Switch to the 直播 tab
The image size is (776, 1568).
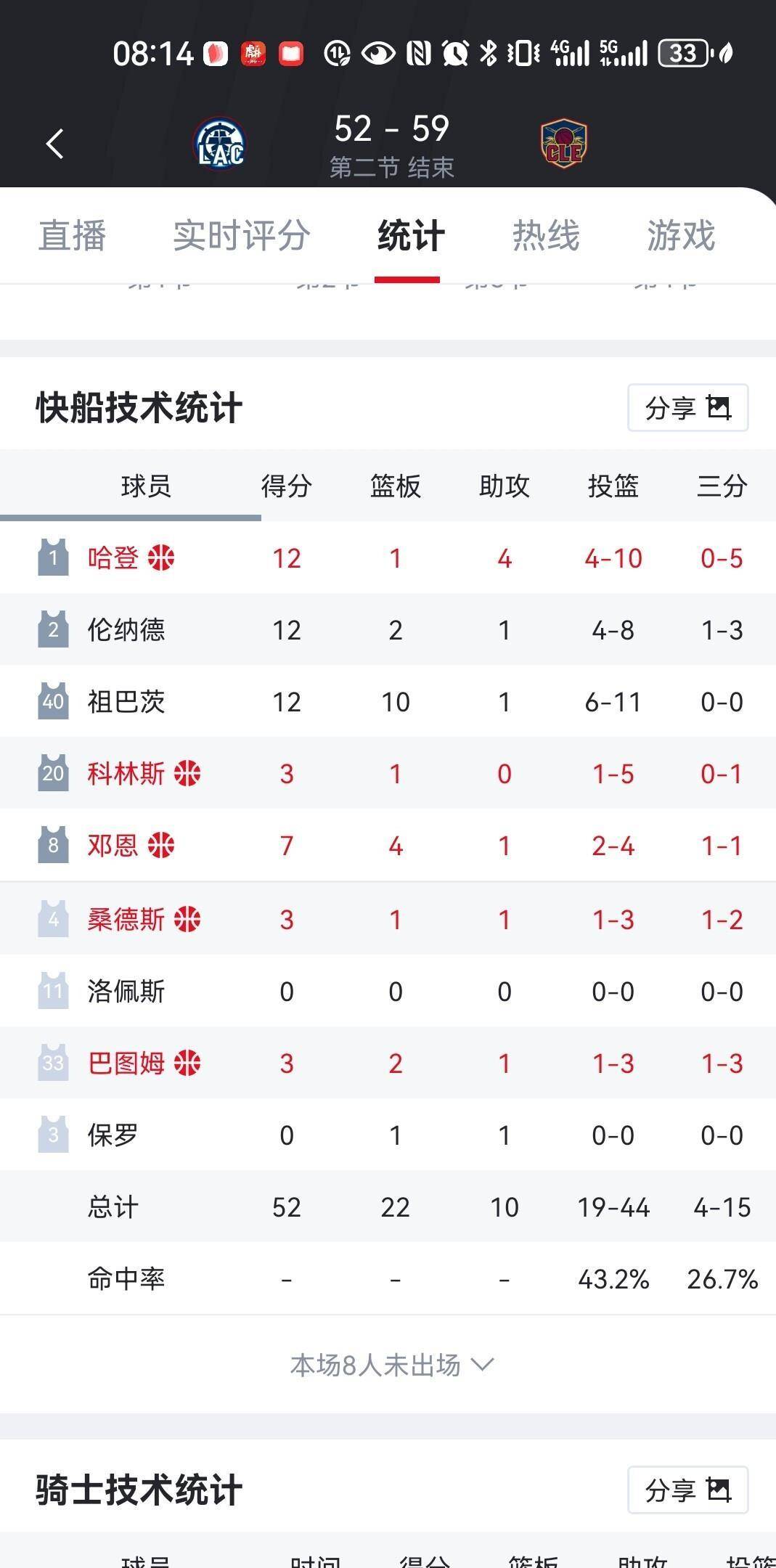click(72, 236)
